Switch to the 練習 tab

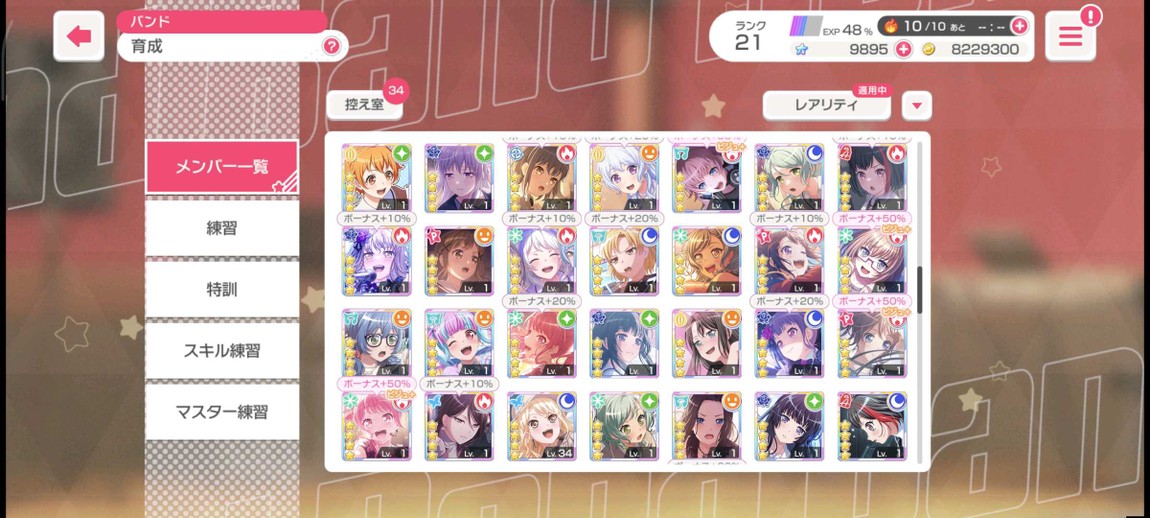point(222,228)
